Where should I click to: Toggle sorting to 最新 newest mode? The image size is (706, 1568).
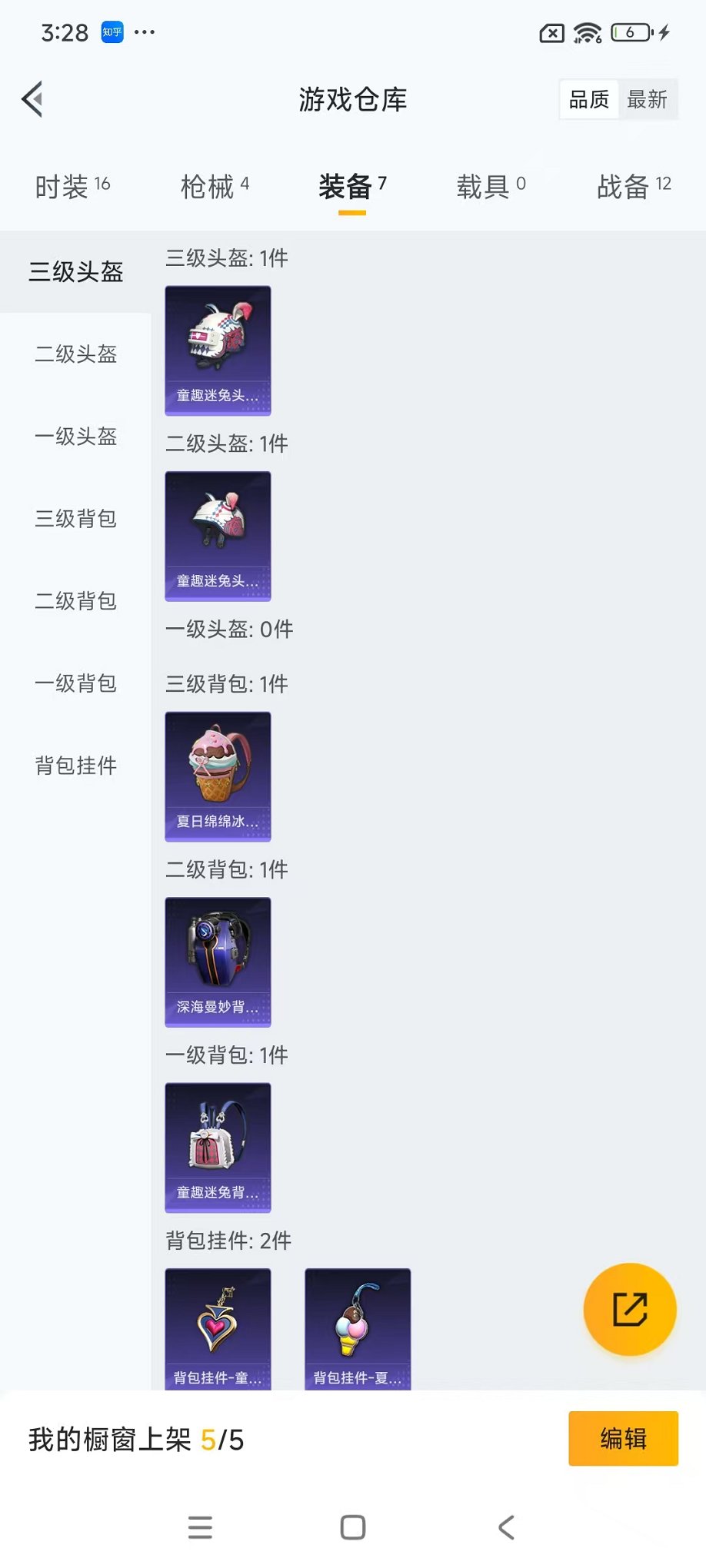pos(648,99)
